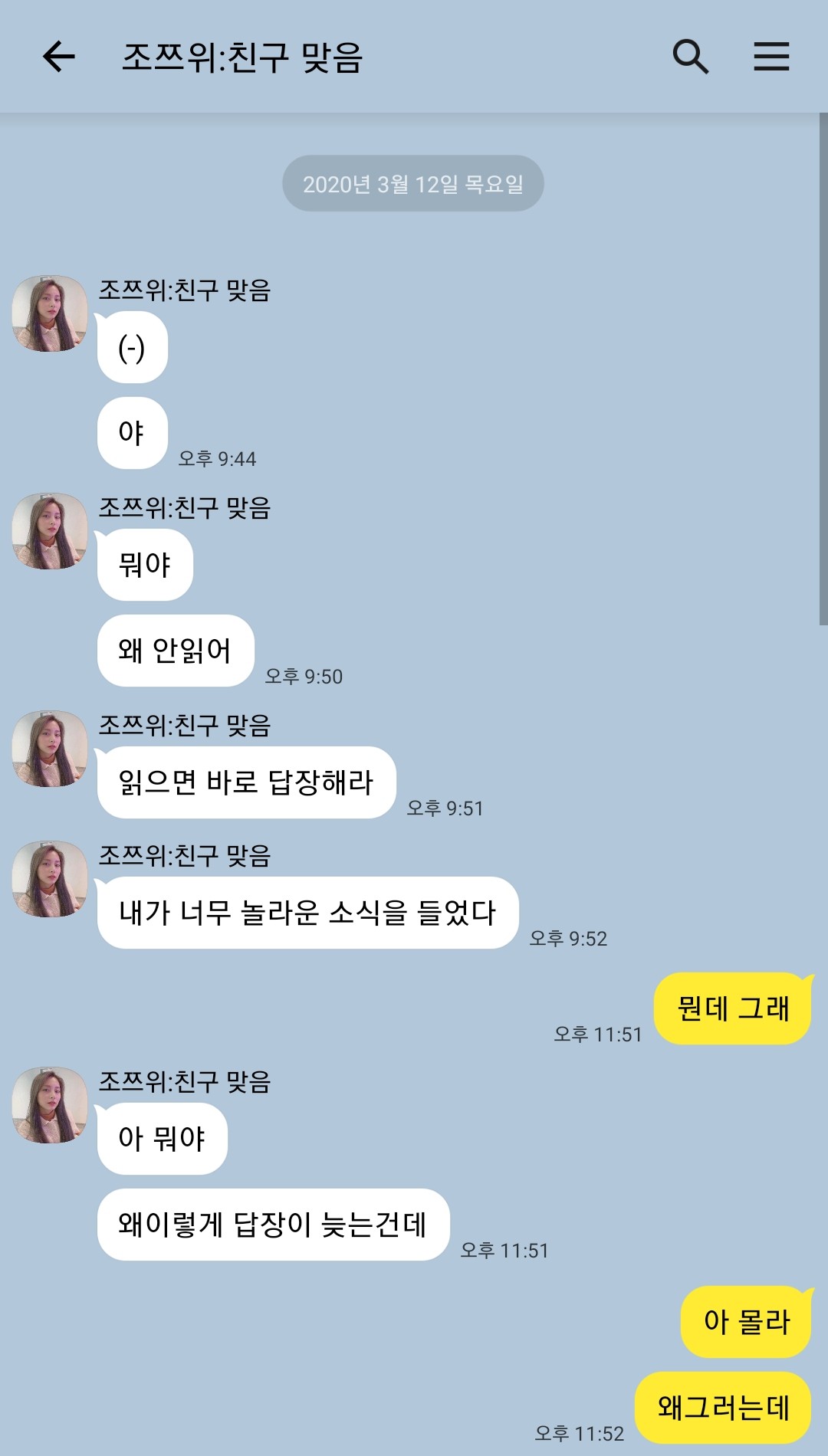Open the chat room hamburger menu
Viewport: 828px width, 1456px height.
coord(770,57)
